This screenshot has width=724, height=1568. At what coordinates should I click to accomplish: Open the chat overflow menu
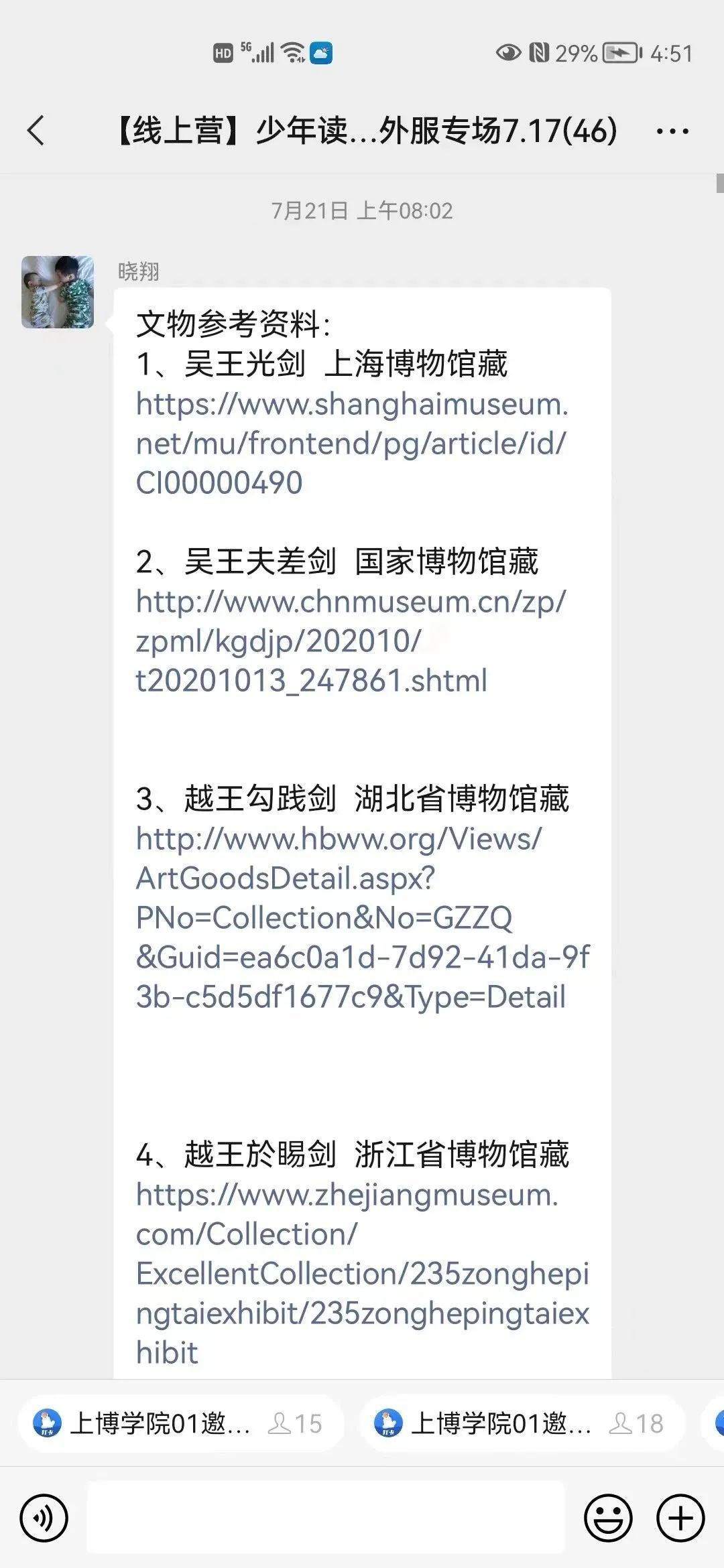coord(672,131)
